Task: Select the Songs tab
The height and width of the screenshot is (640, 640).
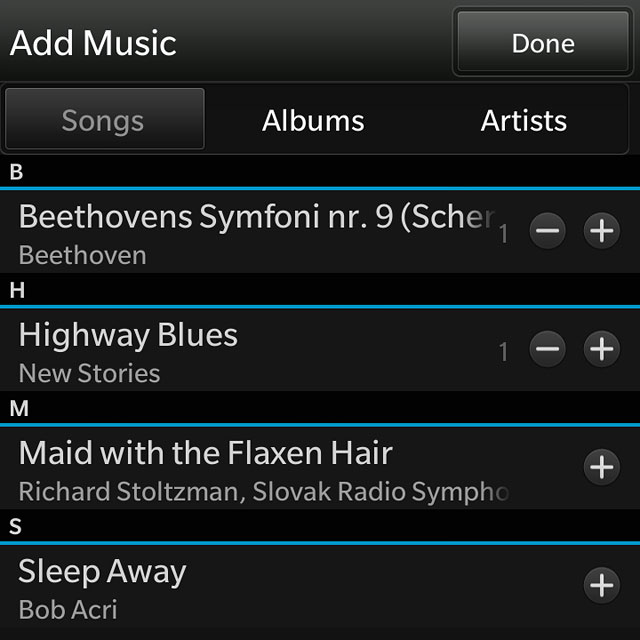Action: pos(104,121)
